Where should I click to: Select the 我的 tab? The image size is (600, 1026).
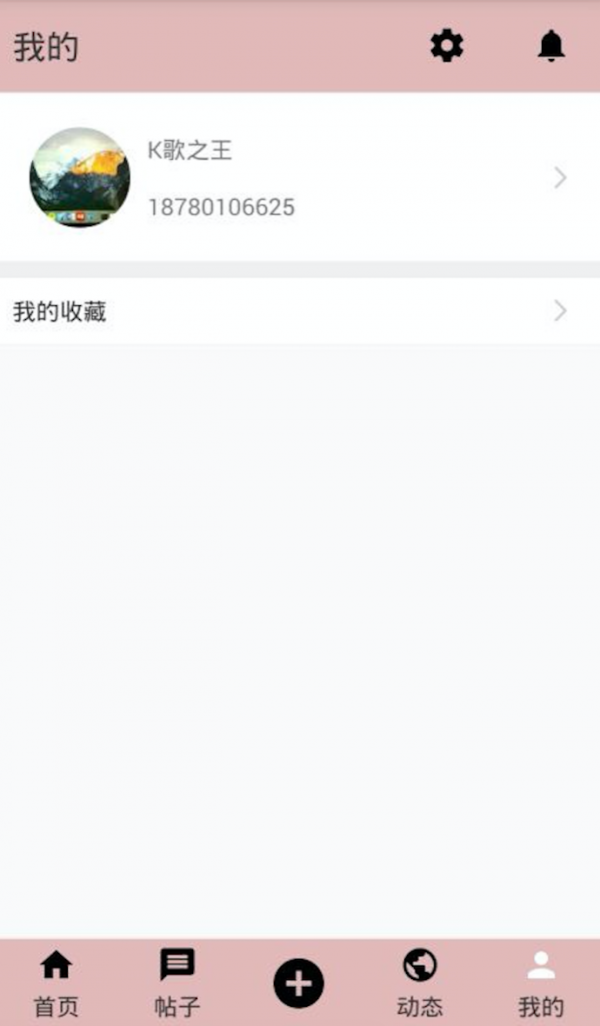pyautogui.click(x=541, y=983)
